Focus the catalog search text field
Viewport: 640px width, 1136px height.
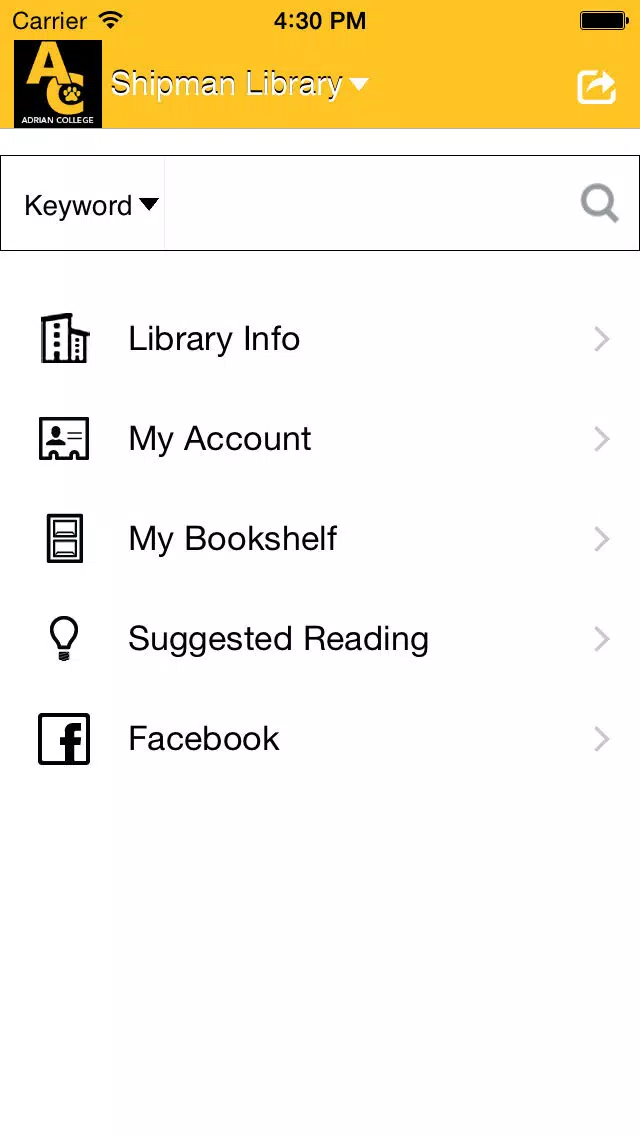click(370, 204)
